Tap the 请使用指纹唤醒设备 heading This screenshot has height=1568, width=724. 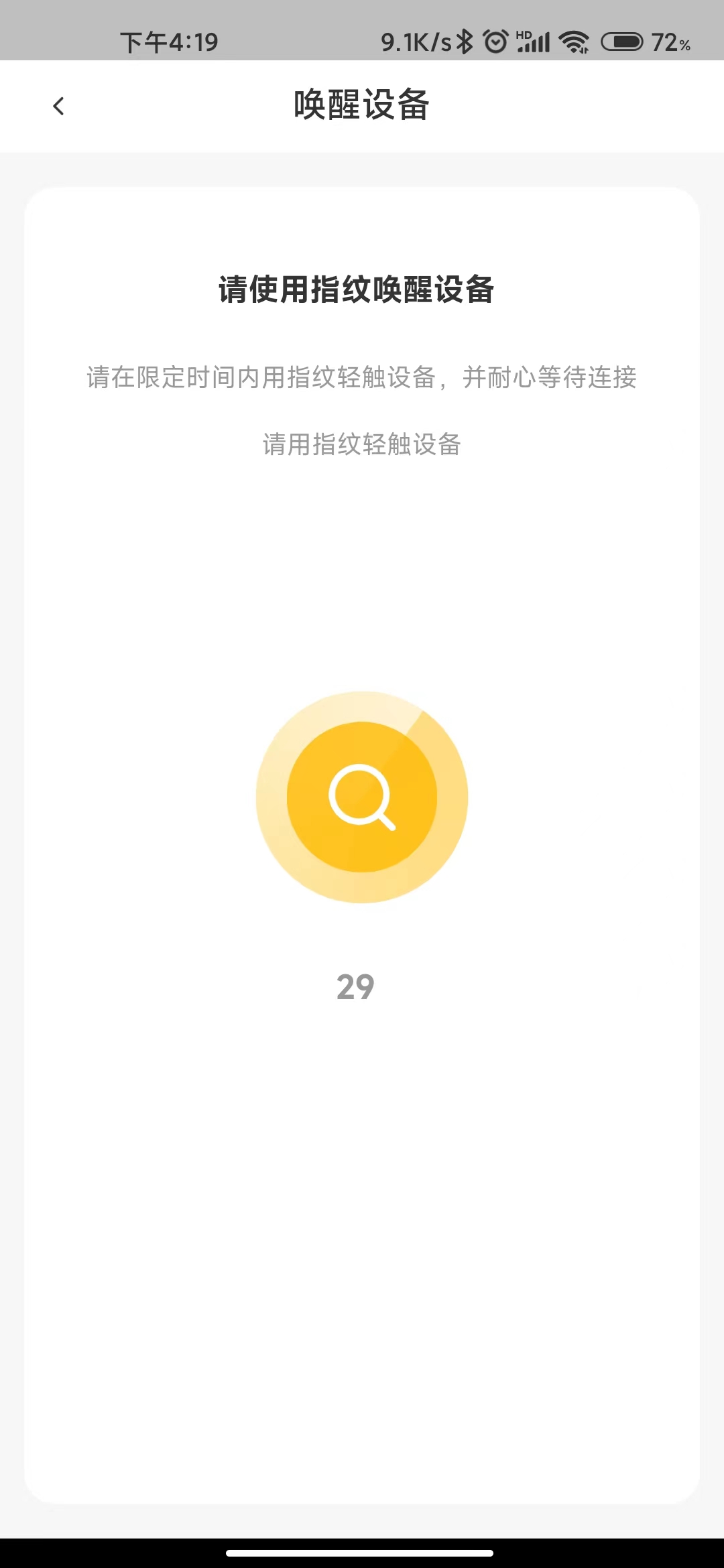[x=357, y=287]
